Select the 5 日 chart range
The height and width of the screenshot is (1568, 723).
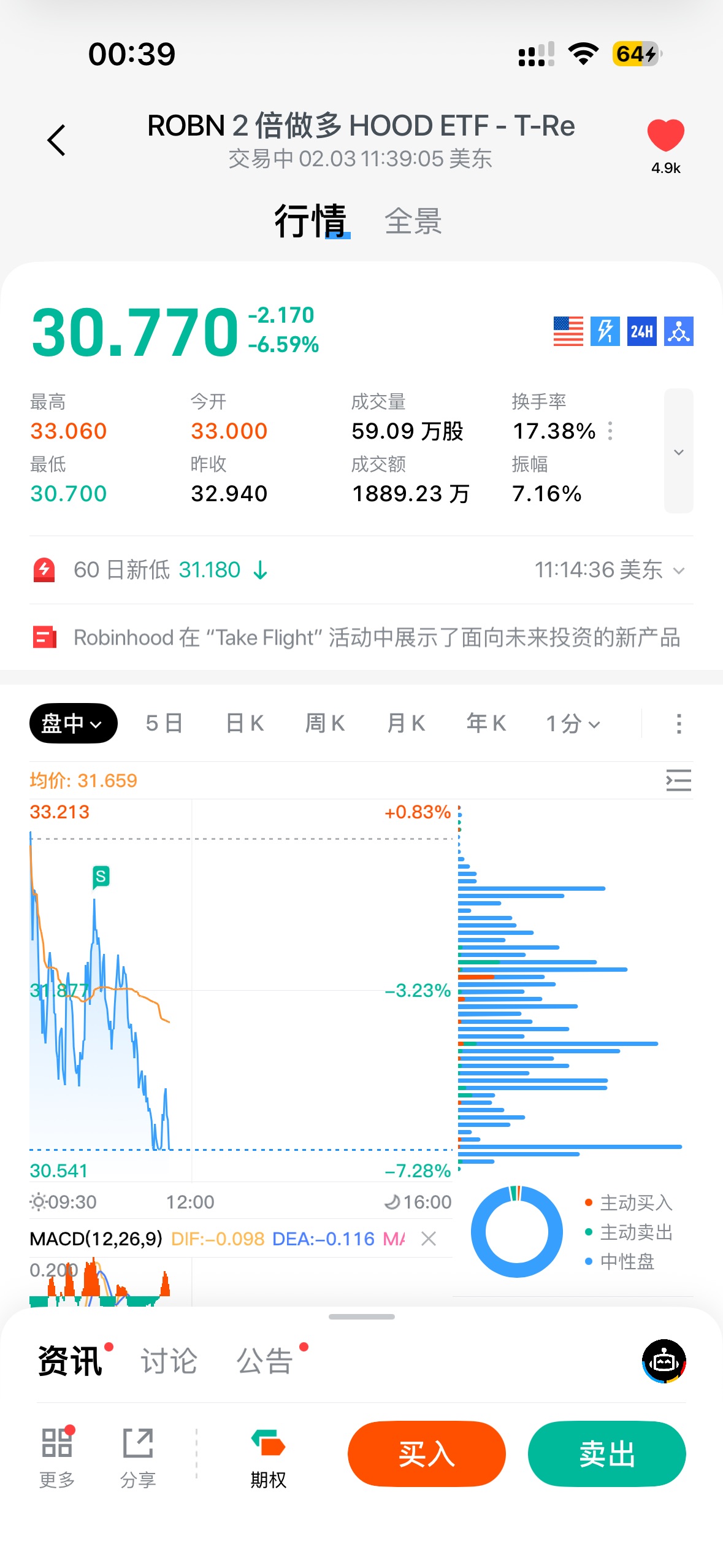tap(164, 723)
